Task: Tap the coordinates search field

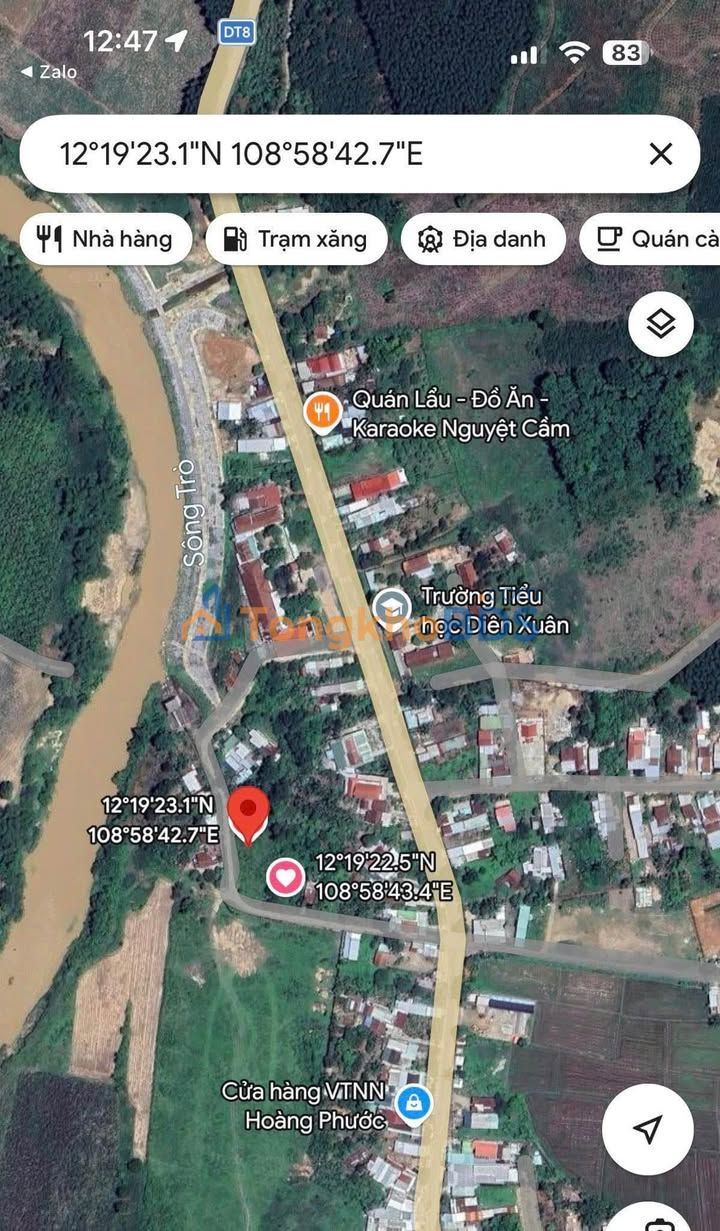Action: point(330,154)
